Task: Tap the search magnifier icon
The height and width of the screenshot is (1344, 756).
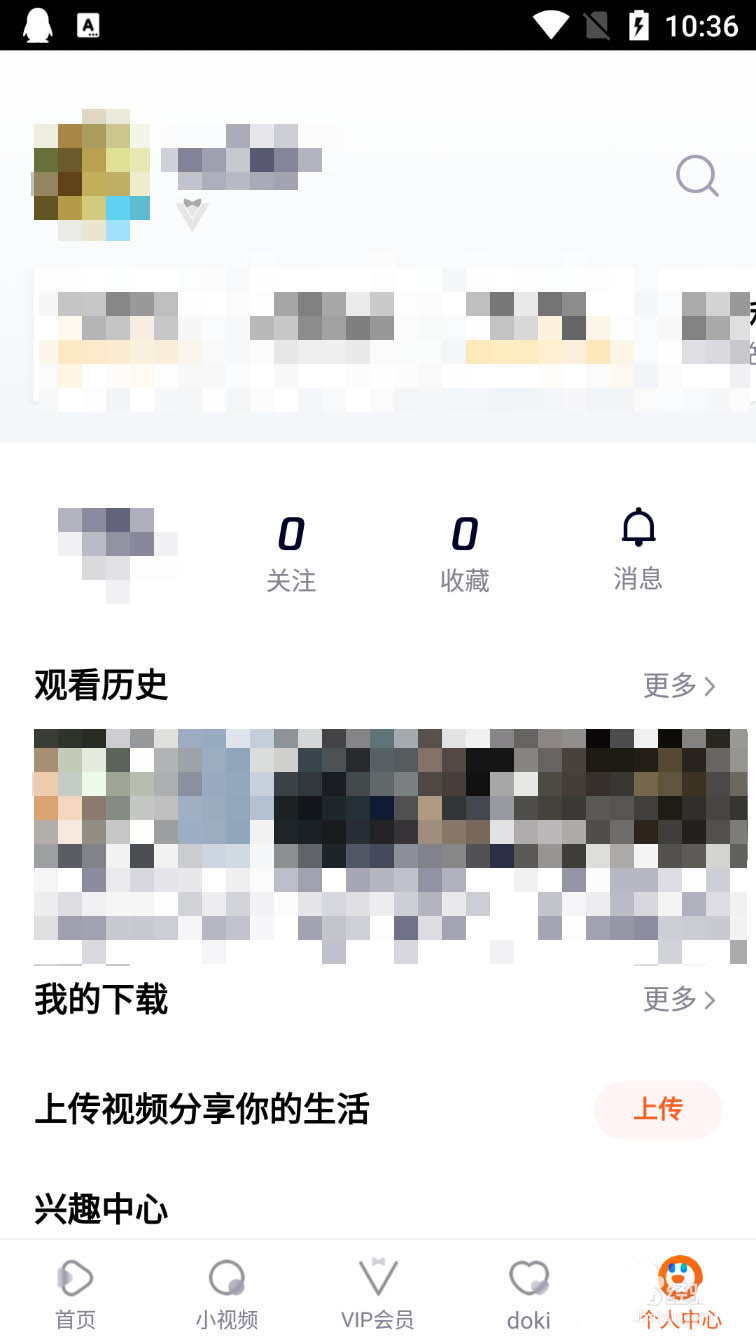Action: [697, 177]
